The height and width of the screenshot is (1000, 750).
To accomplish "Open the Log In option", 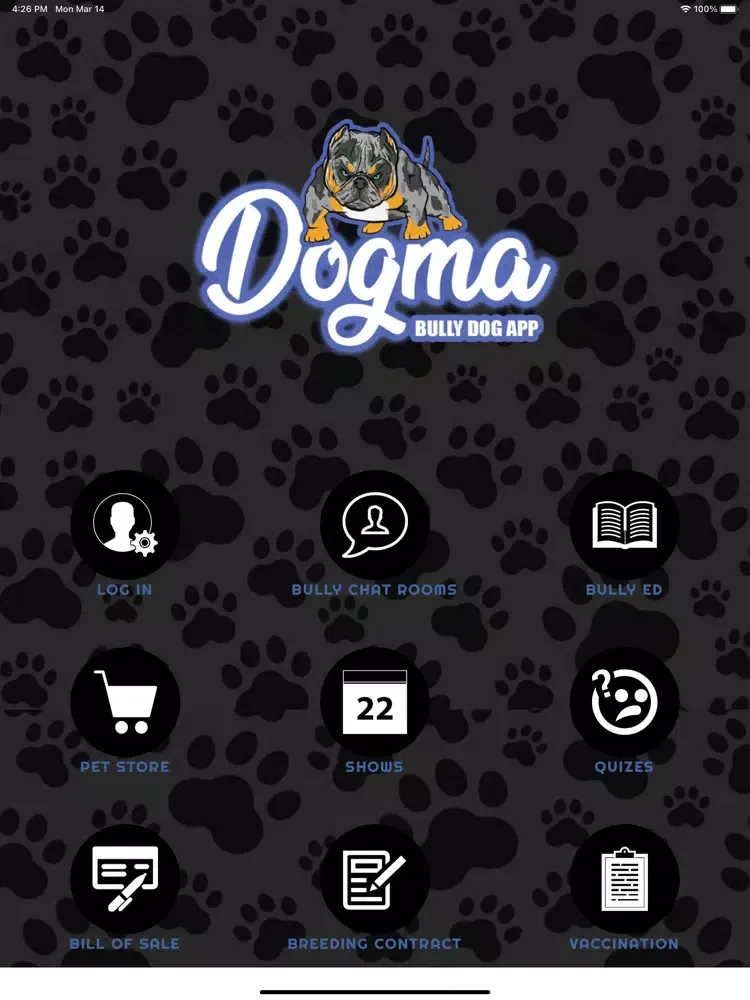I will 125,526.
